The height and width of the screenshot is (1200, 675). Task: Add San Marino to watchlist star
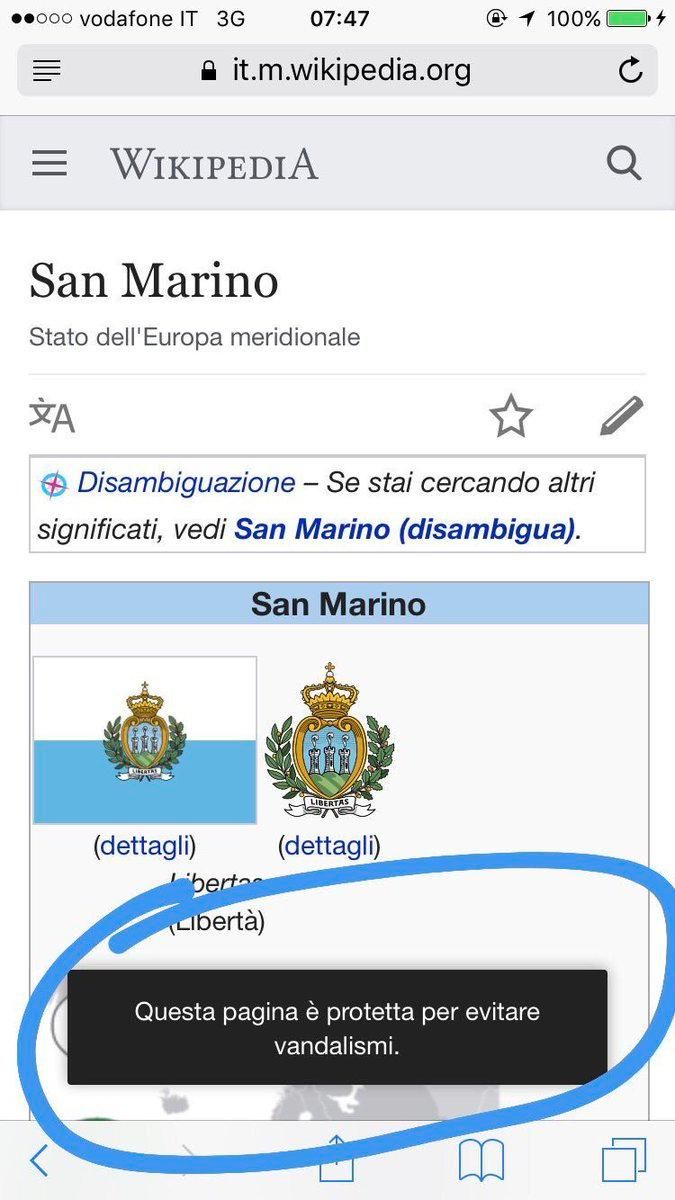pos(511,415)
